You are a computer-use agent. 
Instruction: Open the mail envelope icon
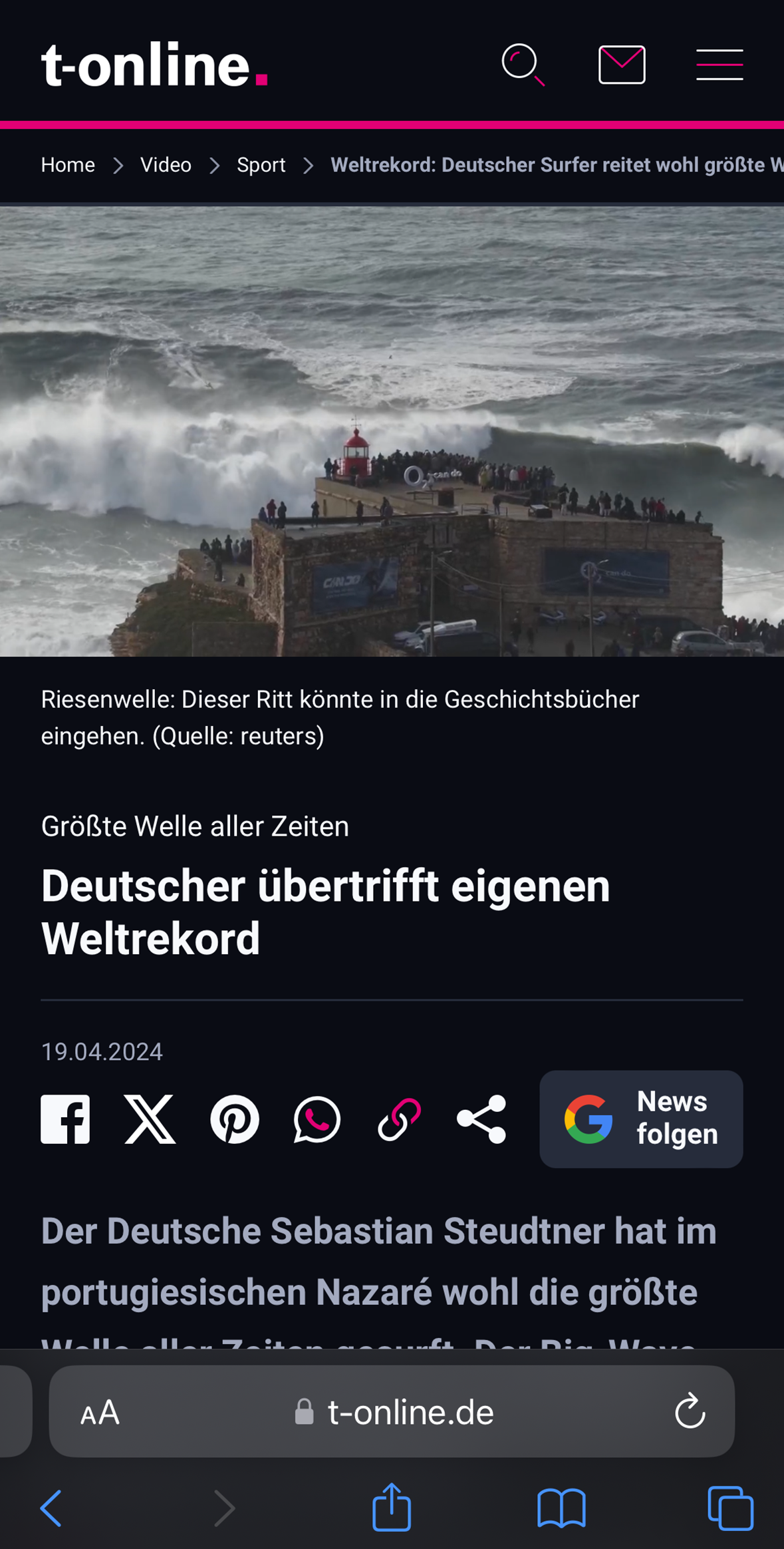click(x=622, y=65)
